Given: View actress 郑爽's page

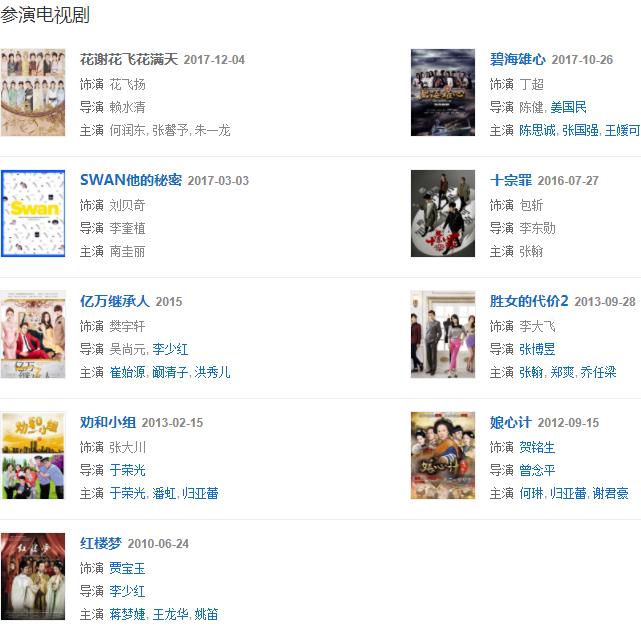Looking at the screenshot, I should 563,372.
